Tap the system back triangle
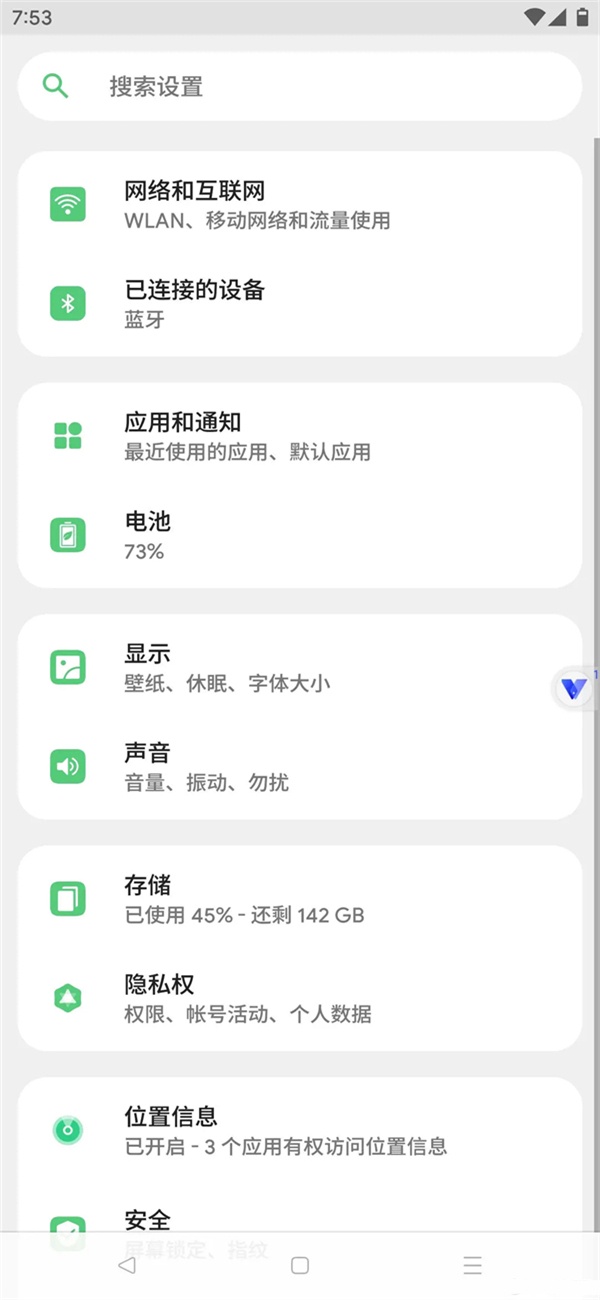The height and width of the screenshot is (1300, 600). click(x=126, y=1265)
